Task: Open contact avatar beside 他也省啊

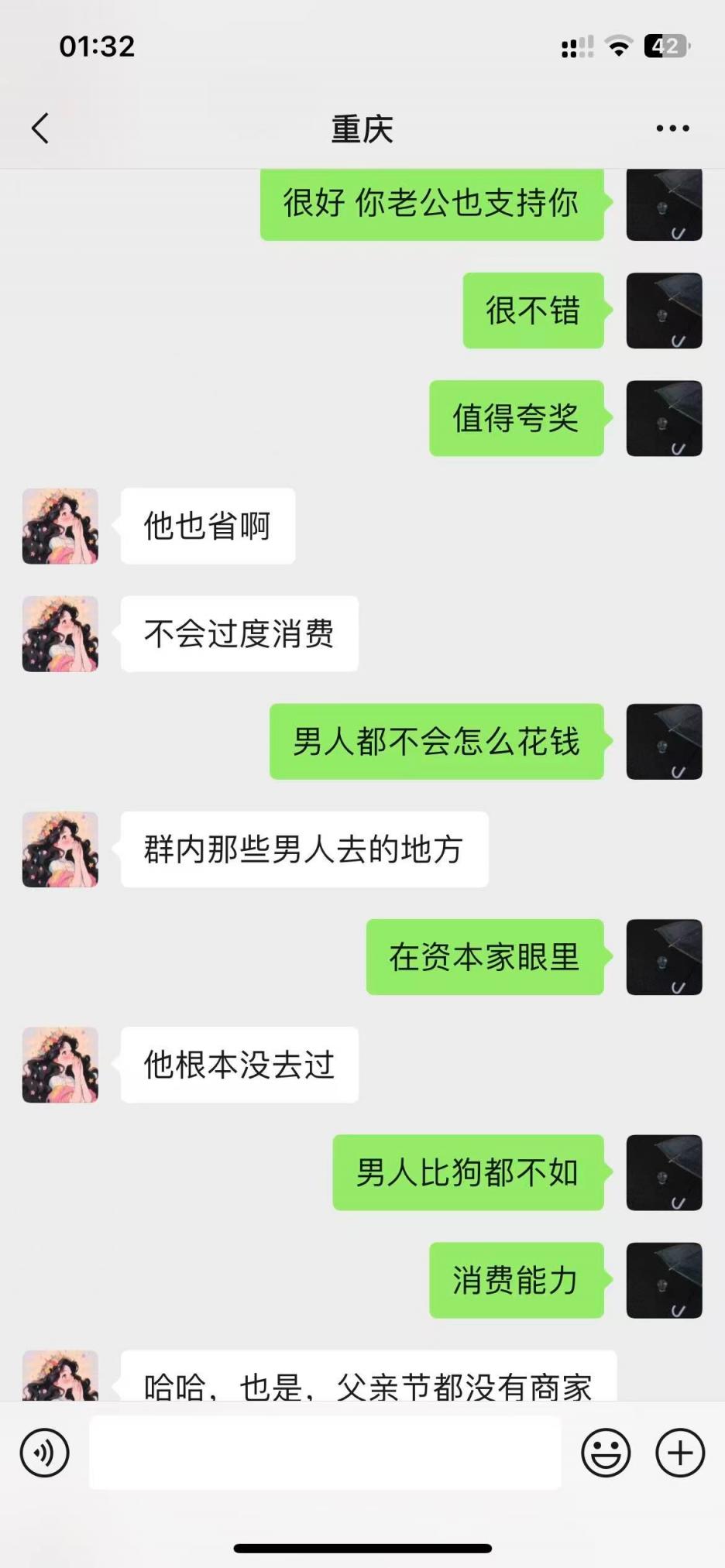Action: click(x=60, y=526)
